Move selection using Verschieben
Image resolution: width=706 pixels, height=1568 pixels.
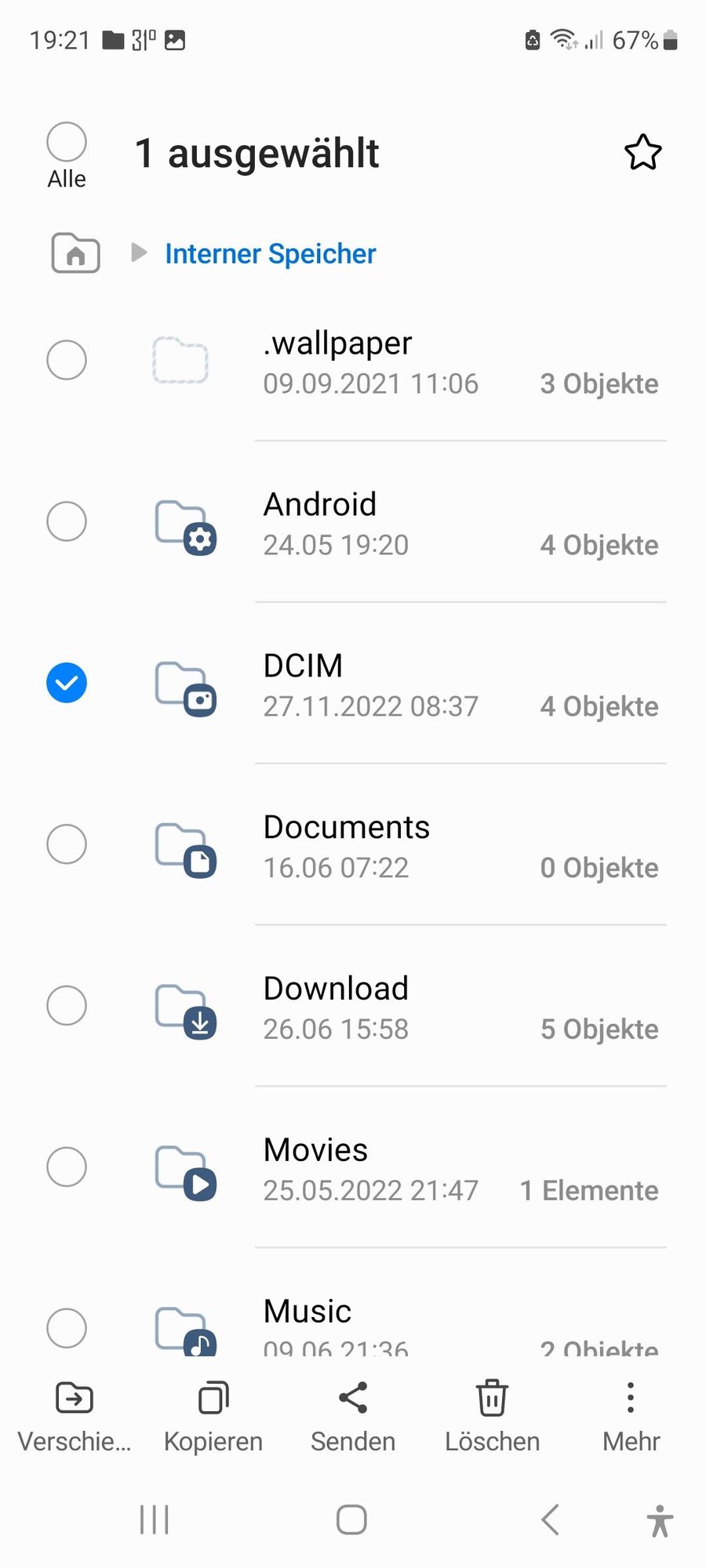pos(75,1415)
